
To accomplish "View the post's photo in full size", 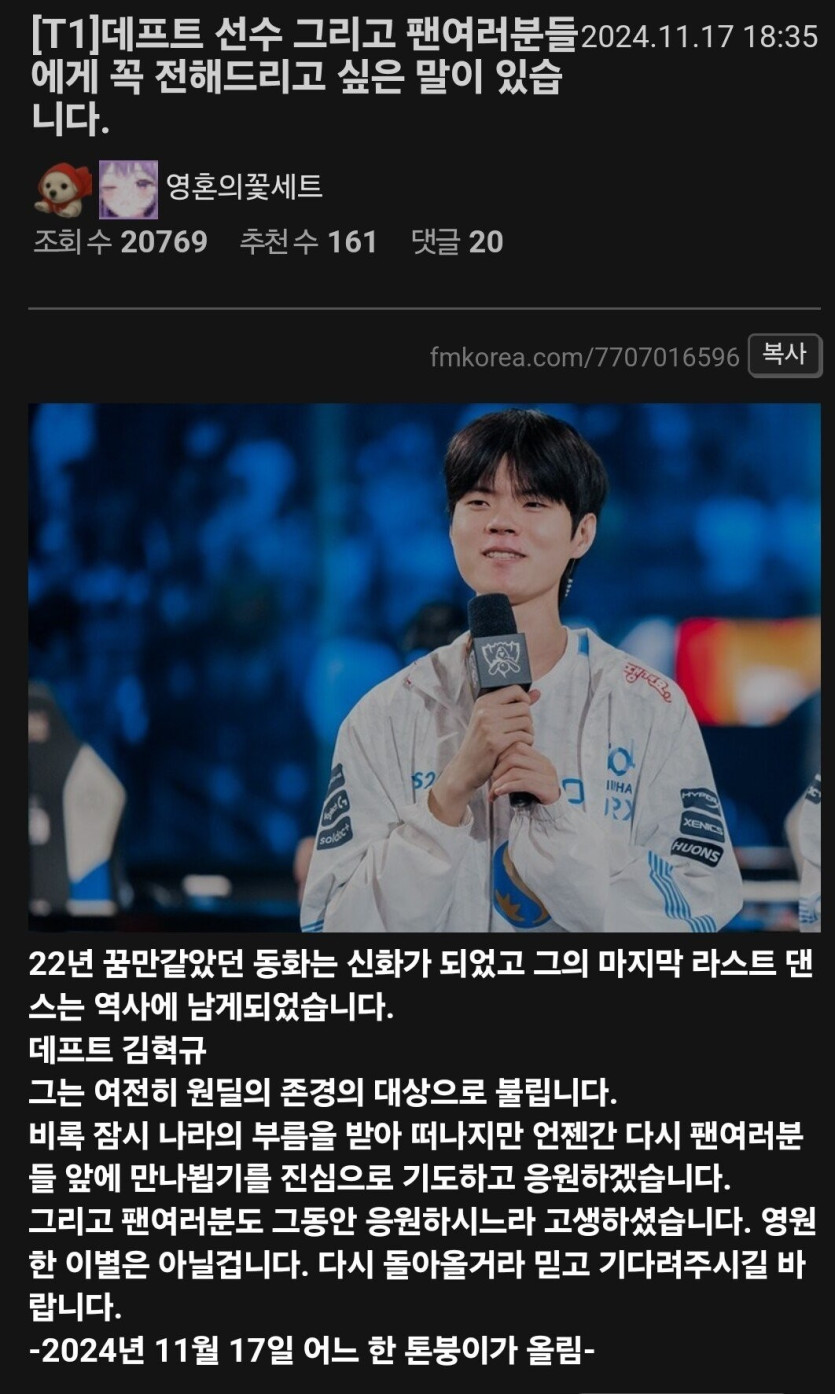I will coord(424,667).
